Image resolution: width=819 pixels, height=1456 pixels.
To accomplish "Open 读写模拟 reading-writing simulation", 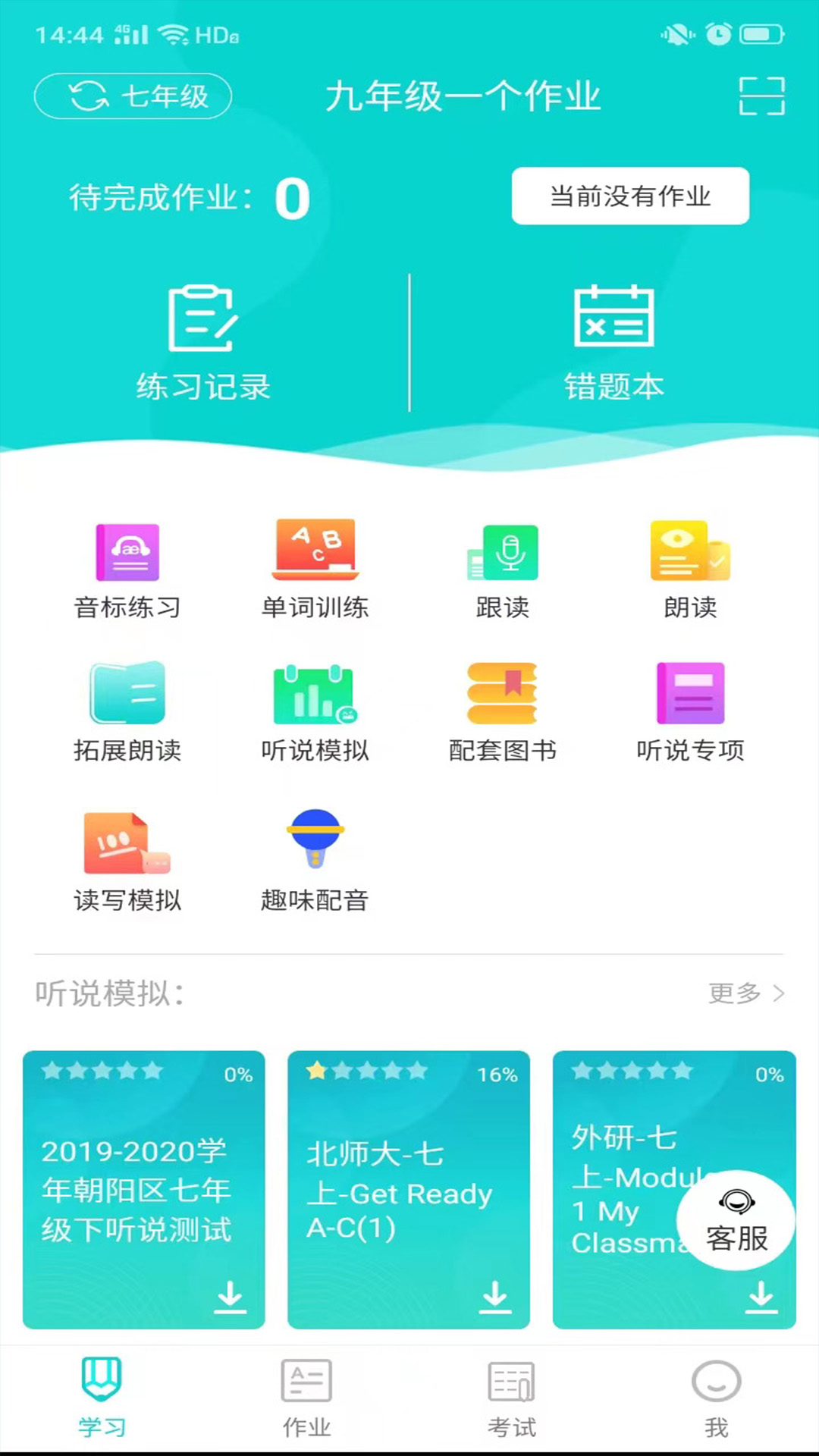I will click(127, 862).
